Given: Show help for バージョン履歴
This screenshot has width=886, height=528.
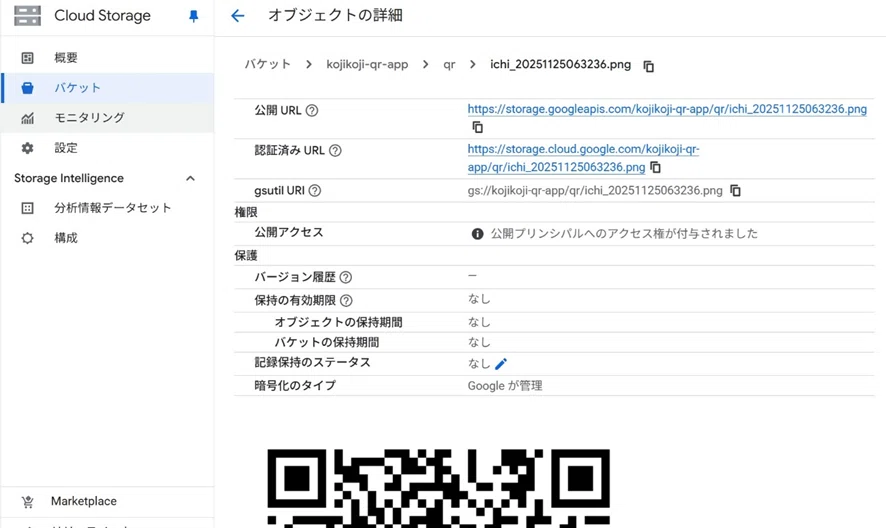Looking at the screenshot, I should 345,277.
